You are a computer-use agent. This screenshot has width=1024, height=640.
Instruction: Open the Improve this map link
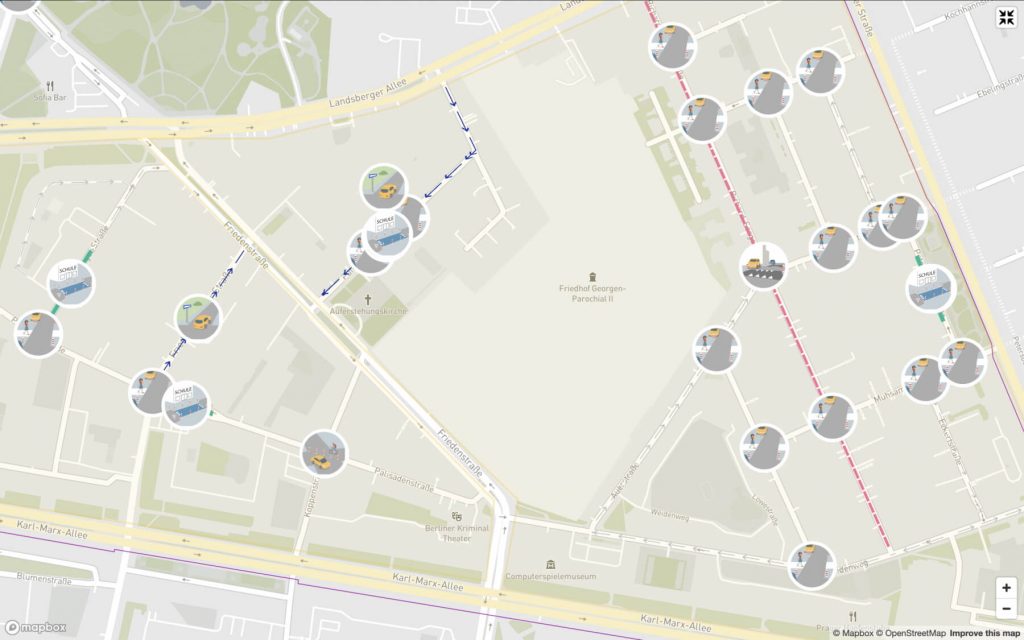click(x=984, y=633)
